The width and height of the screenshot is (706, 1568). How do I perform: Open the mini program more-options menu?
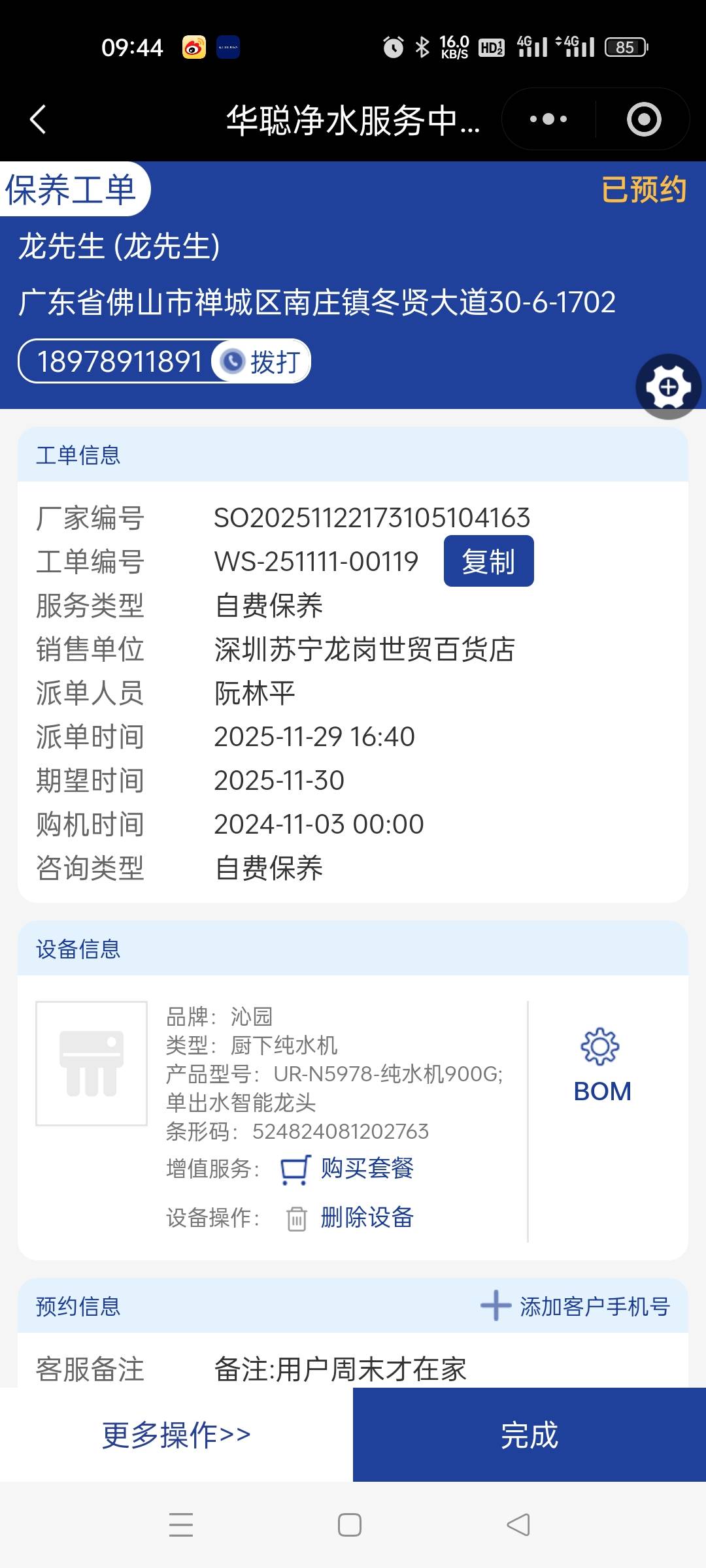tap(548, 120)
